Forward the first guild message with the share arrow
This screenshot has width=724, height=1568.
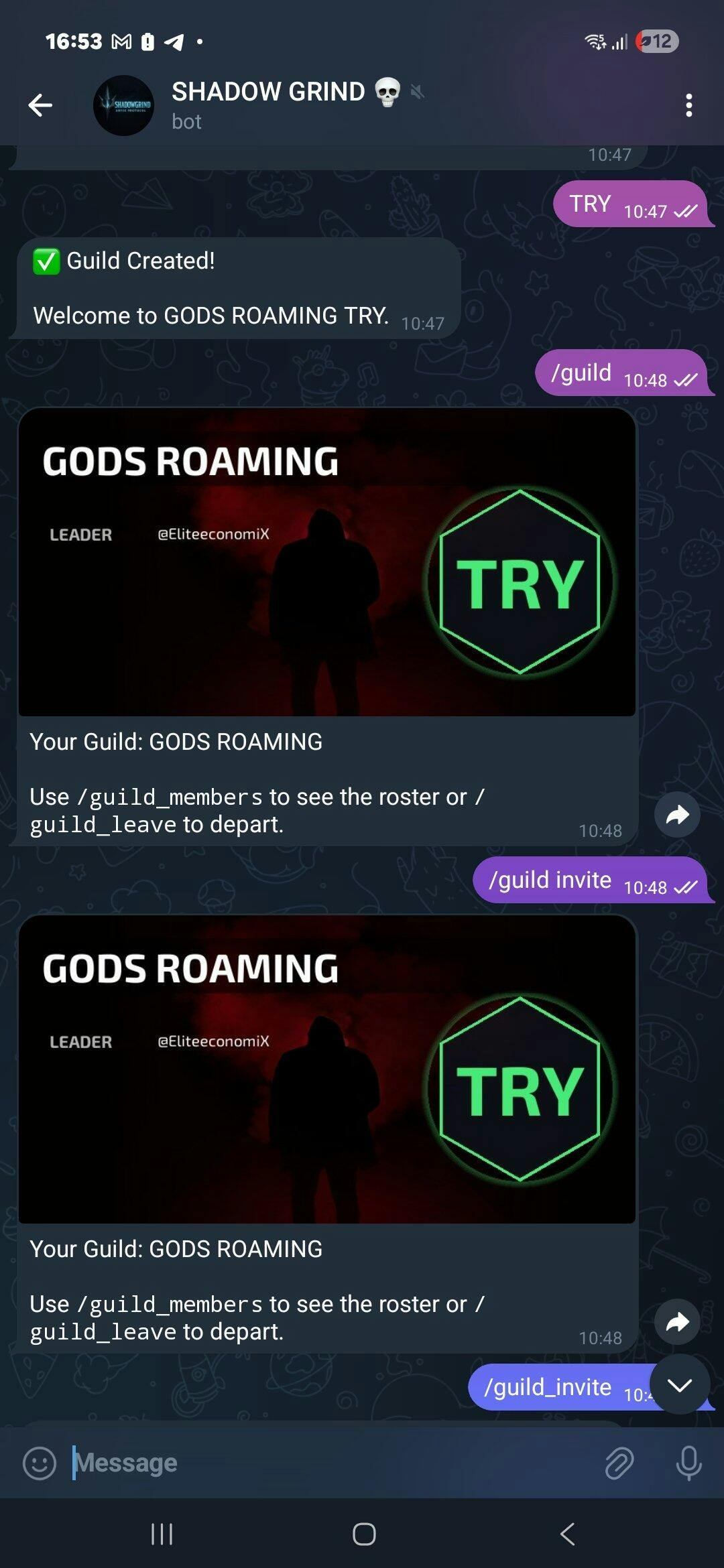(x=677, y=815)
